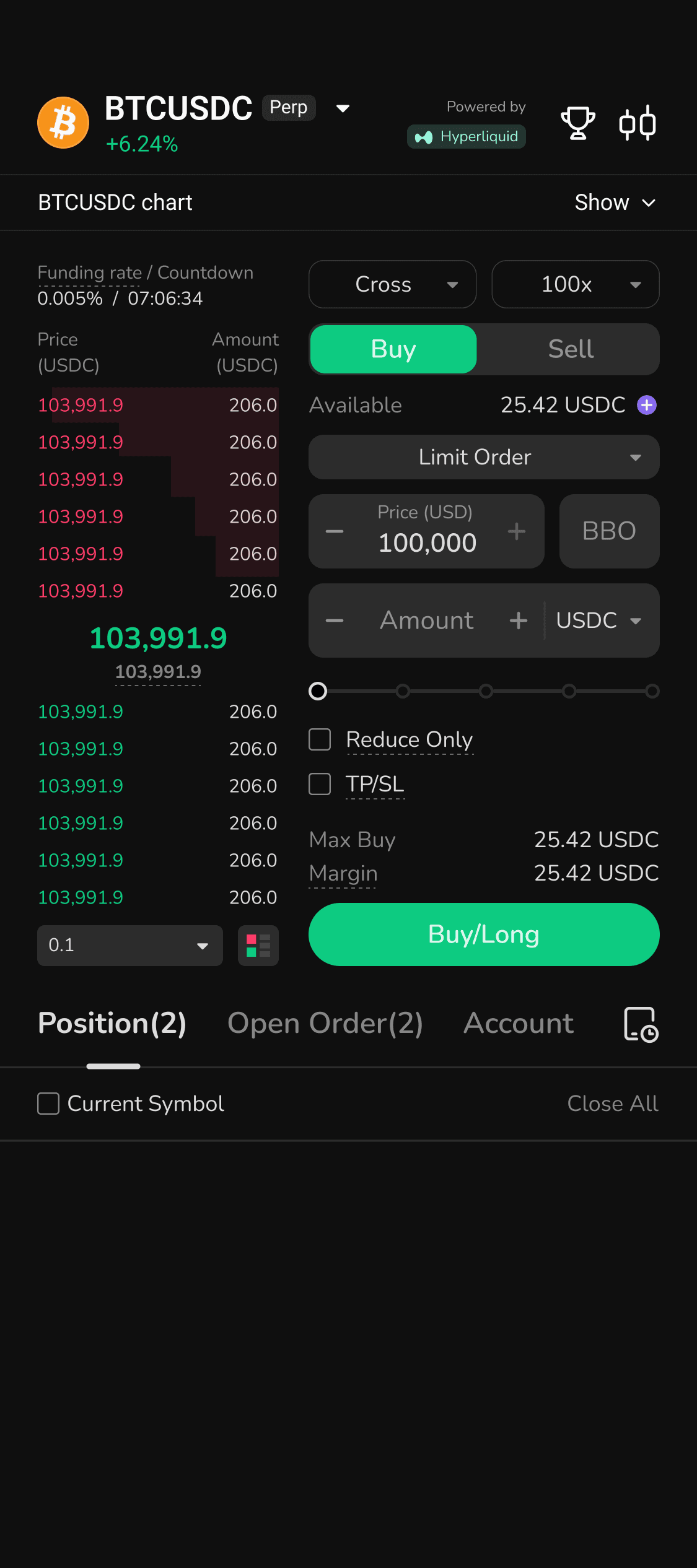
Task: Expand the BTCUSDC pair selector
Action: pyautogui.click(x=343, y=108)
